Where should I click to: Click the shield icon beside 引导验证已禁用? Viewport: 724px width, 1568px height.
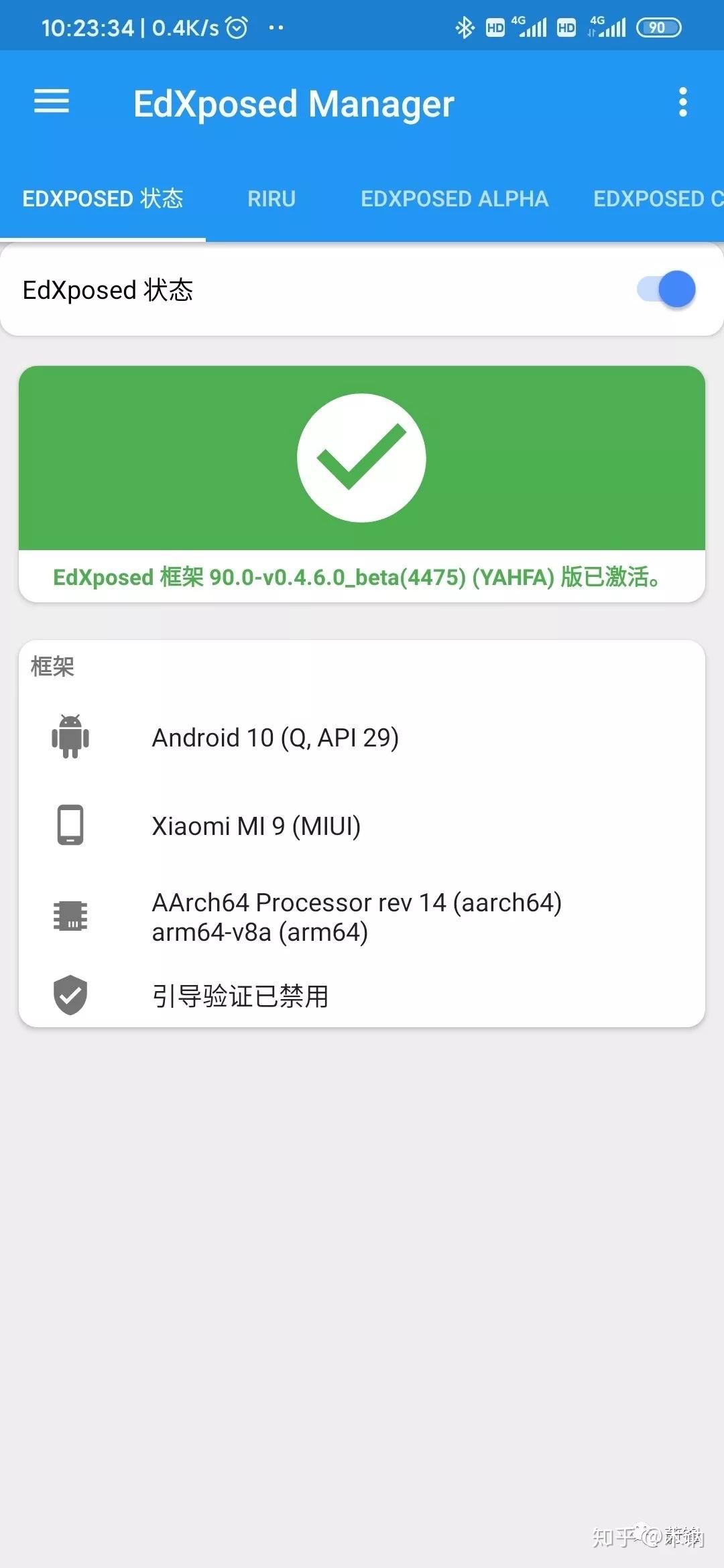click(69, 996)
